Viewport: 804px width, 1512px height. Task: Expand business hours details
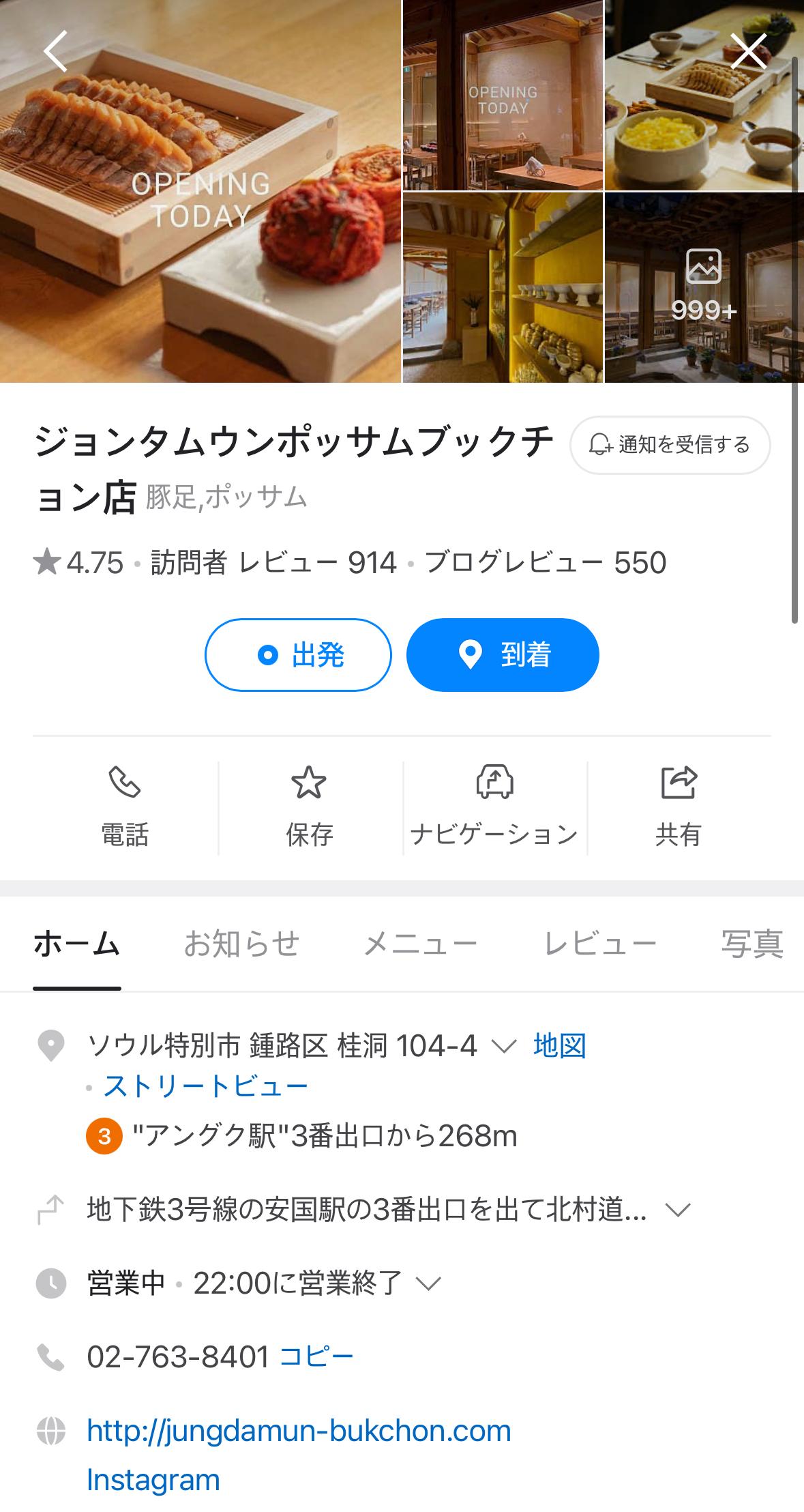tap(428, 1283)
